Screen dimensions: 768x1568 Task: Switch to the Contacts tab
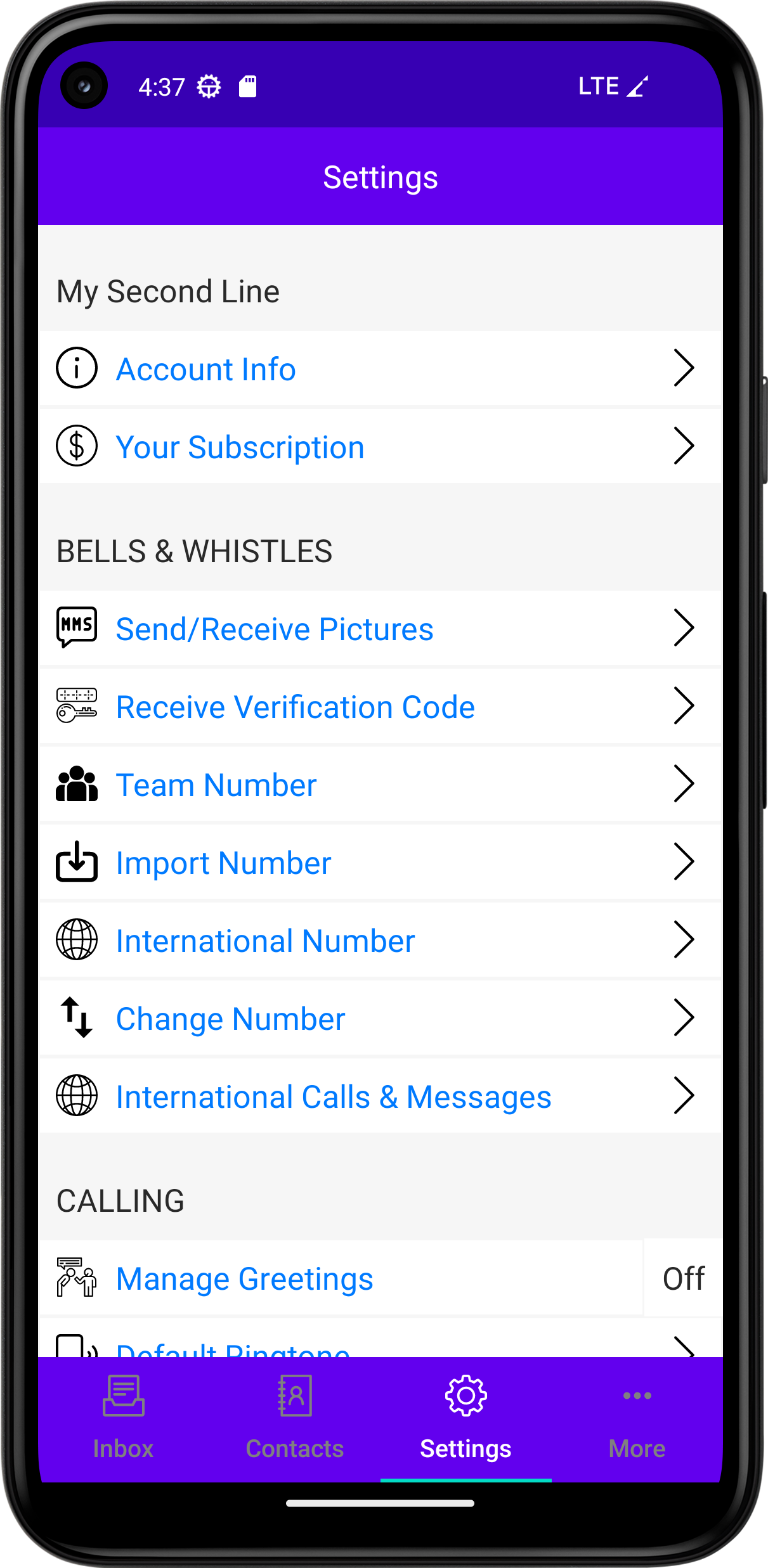pyautogui.click(x=295, y=1418)
